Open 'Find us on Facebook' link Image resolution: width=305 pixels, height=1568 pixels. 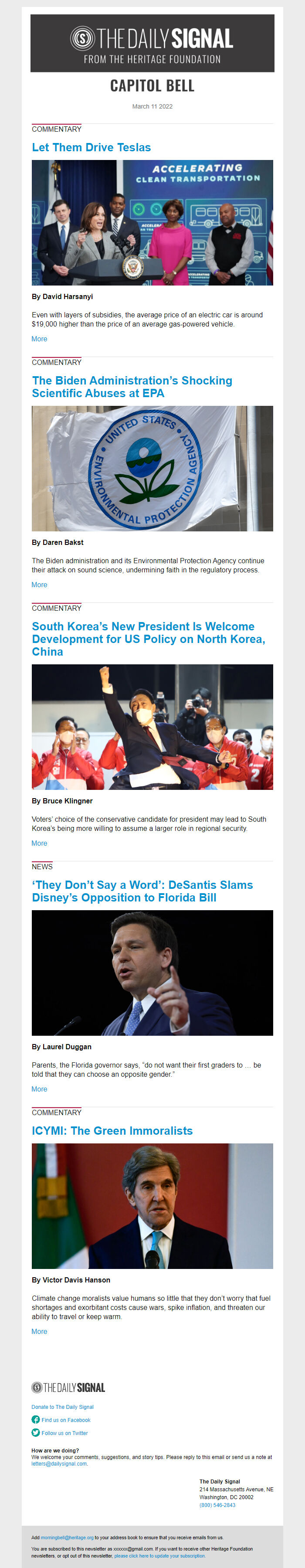65,1419
